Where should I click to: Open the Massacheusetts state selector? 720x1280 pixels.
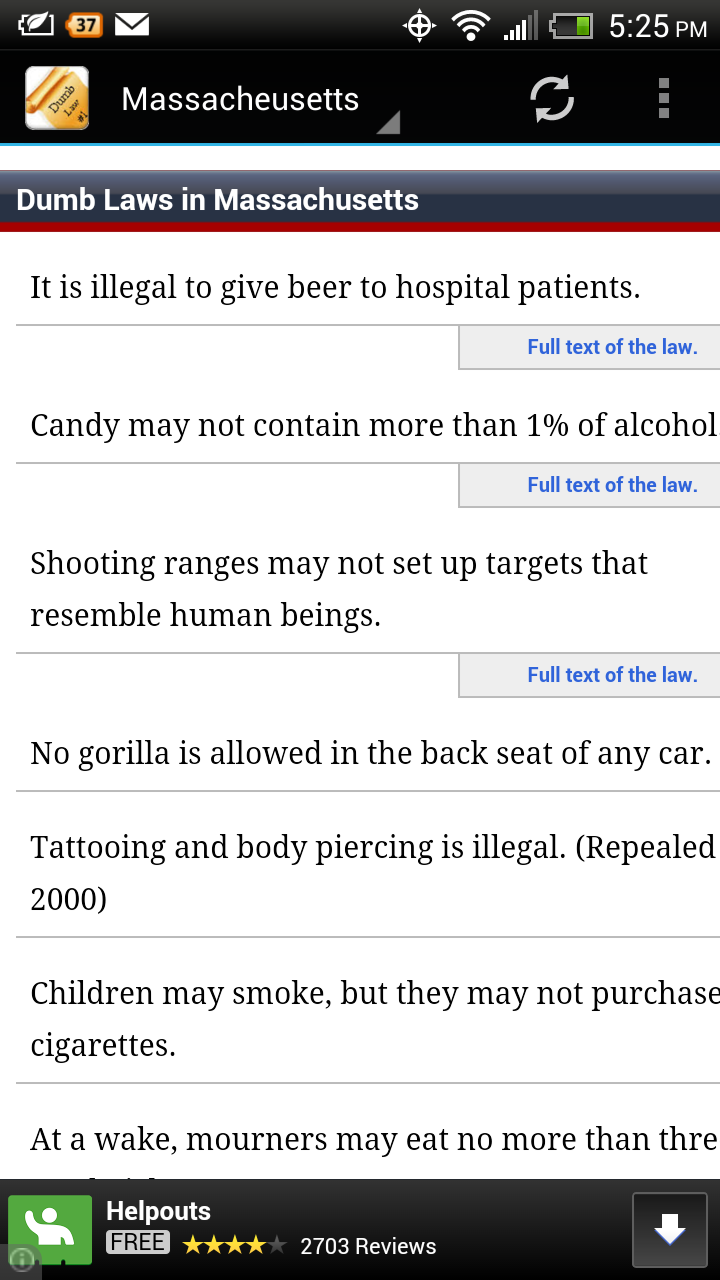coord(240,97)
